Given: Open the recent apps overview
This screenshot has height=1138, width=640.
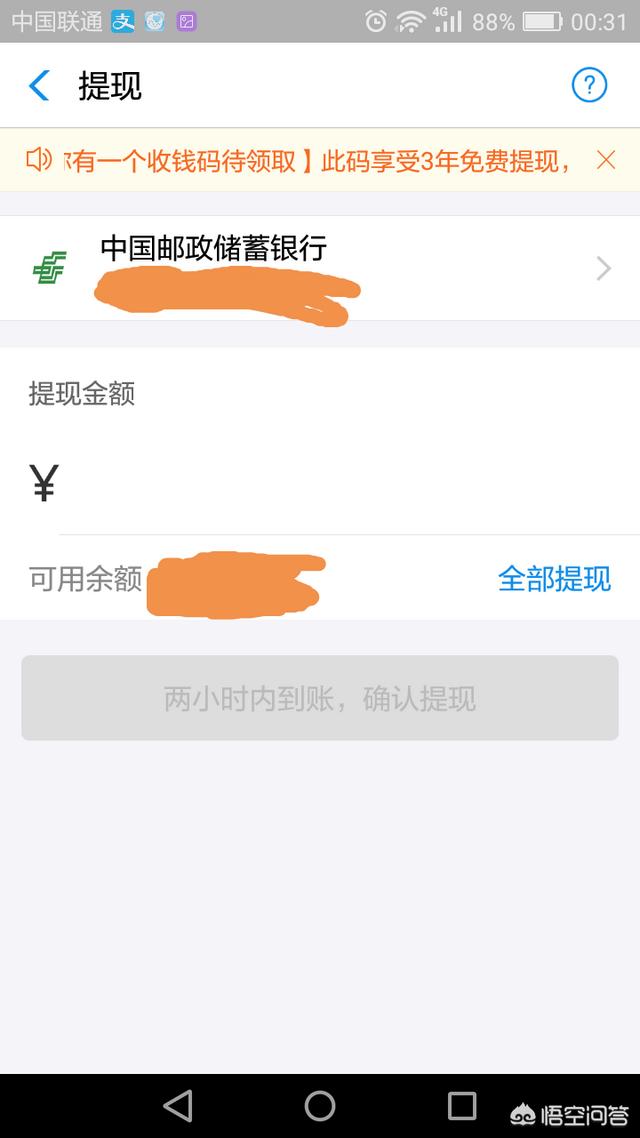Looking at the screenshot, I should tap(461, 1106).
